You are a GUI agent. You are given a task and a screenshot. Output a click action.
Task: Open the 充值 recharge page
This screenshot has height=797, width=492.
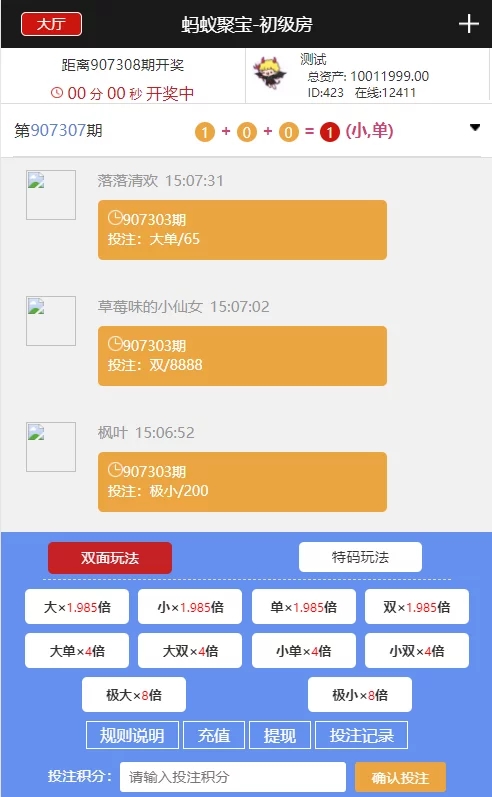click(x=214, y=735)
